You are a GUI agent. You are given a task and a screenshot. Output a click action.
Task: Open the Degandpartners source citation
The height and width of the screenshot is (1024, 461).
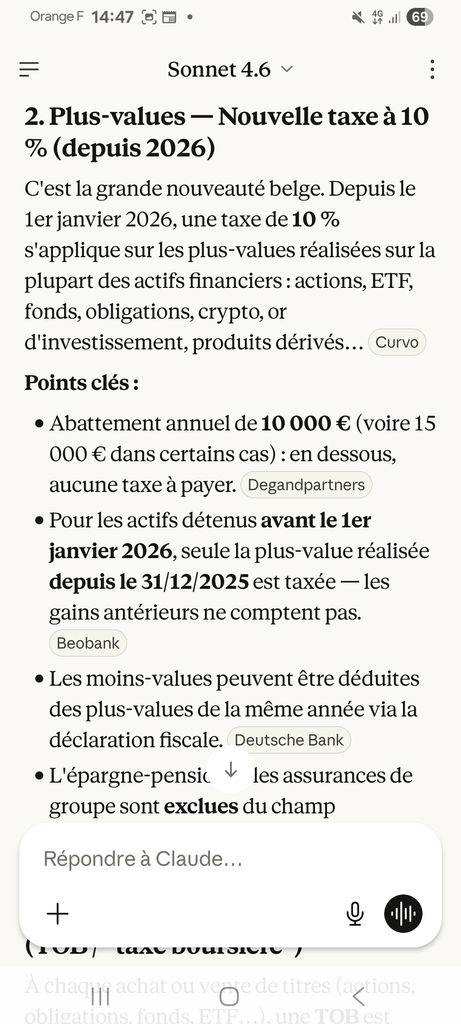(x=306, y=485)
